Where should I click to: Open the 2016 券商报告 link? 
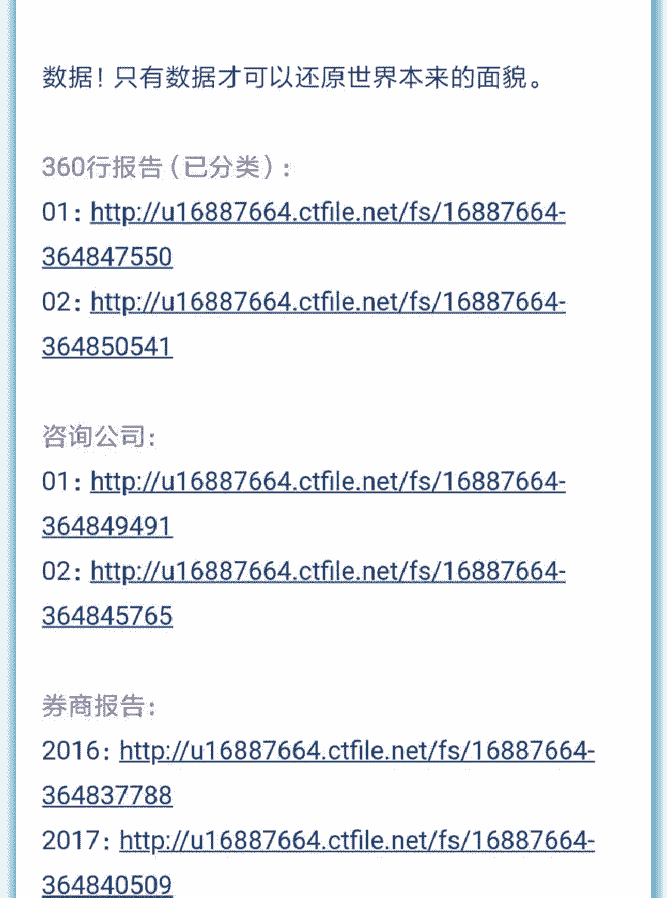356,751
